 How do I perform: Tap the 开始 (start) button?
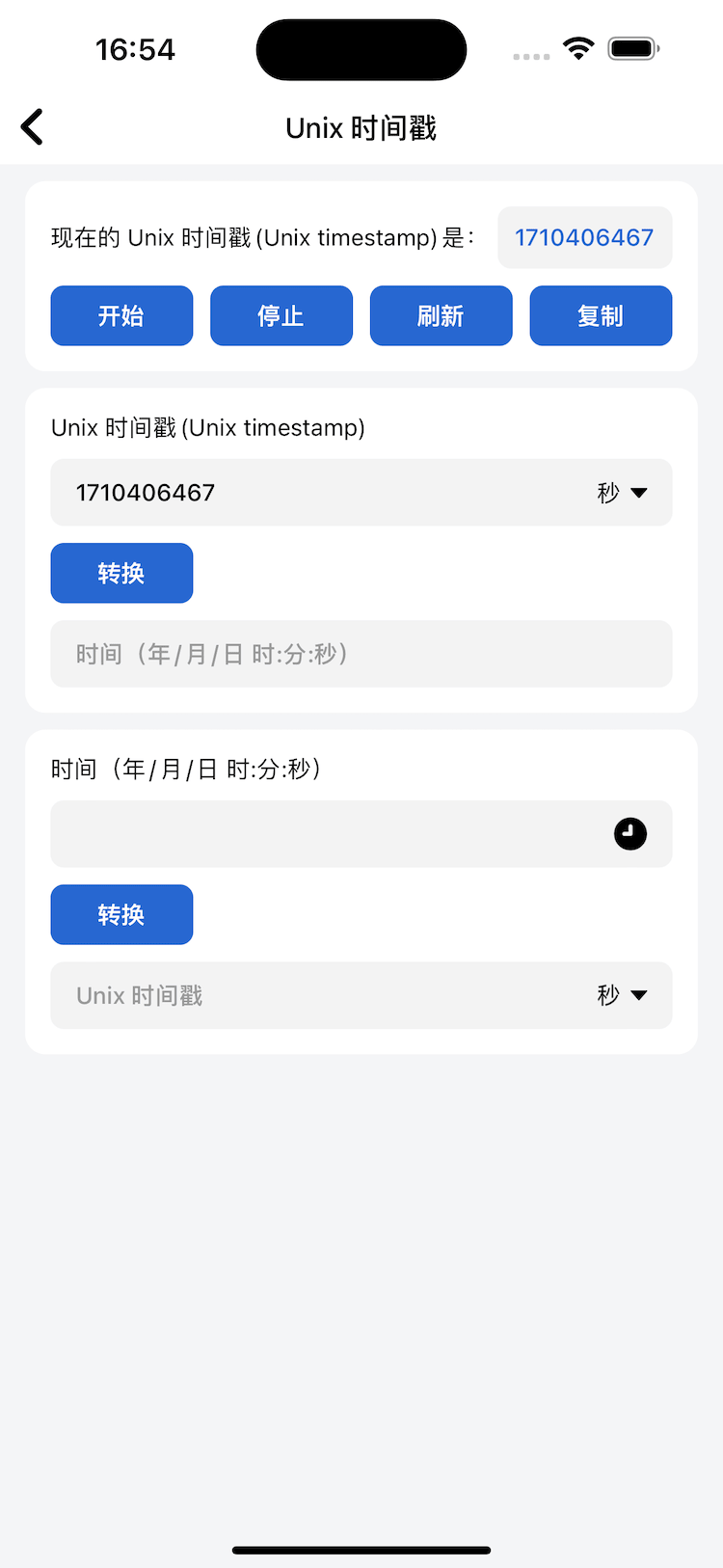click(x=121, y=315)
